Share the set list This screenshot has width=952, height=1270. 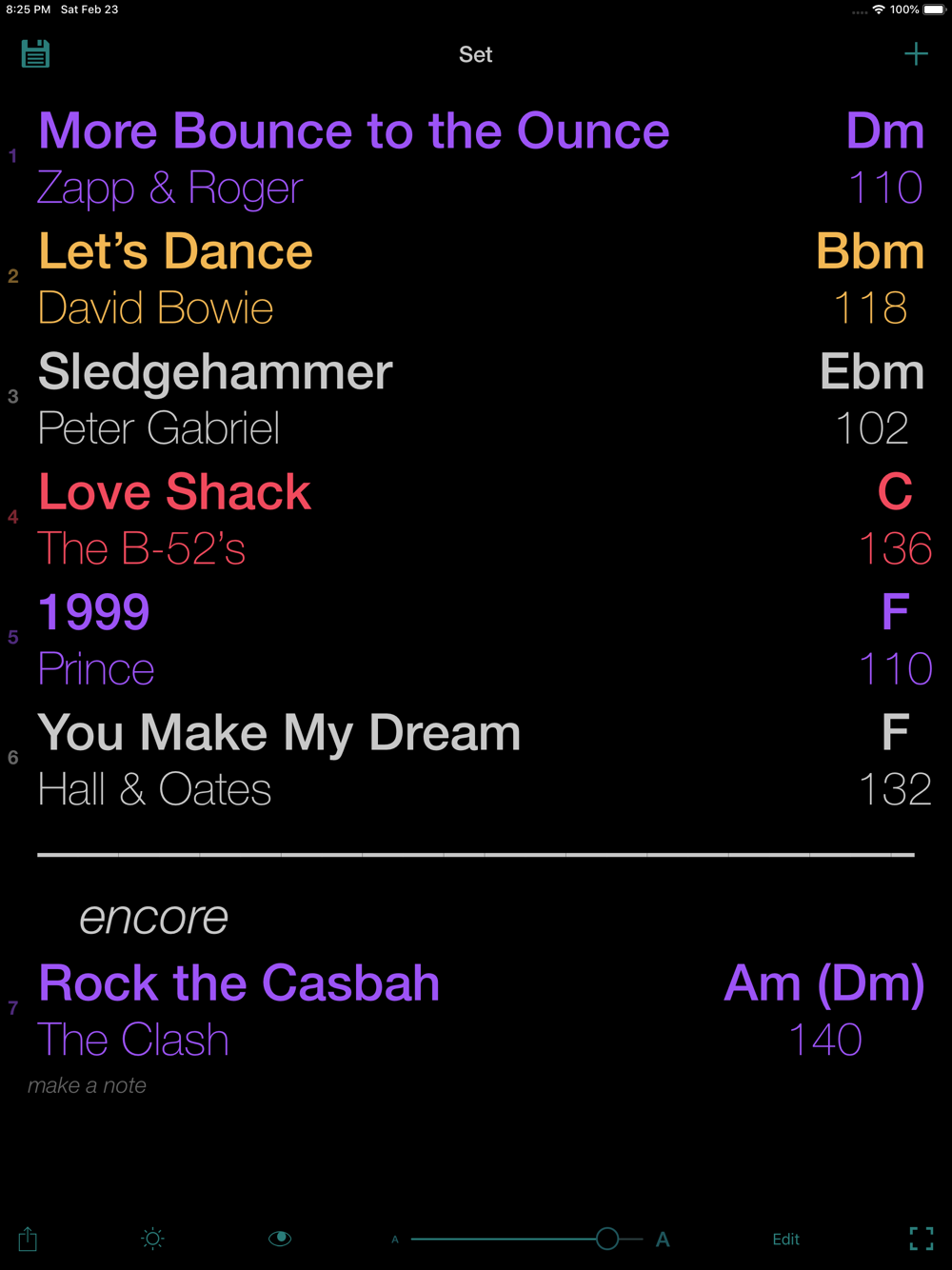coord(28,1239)
